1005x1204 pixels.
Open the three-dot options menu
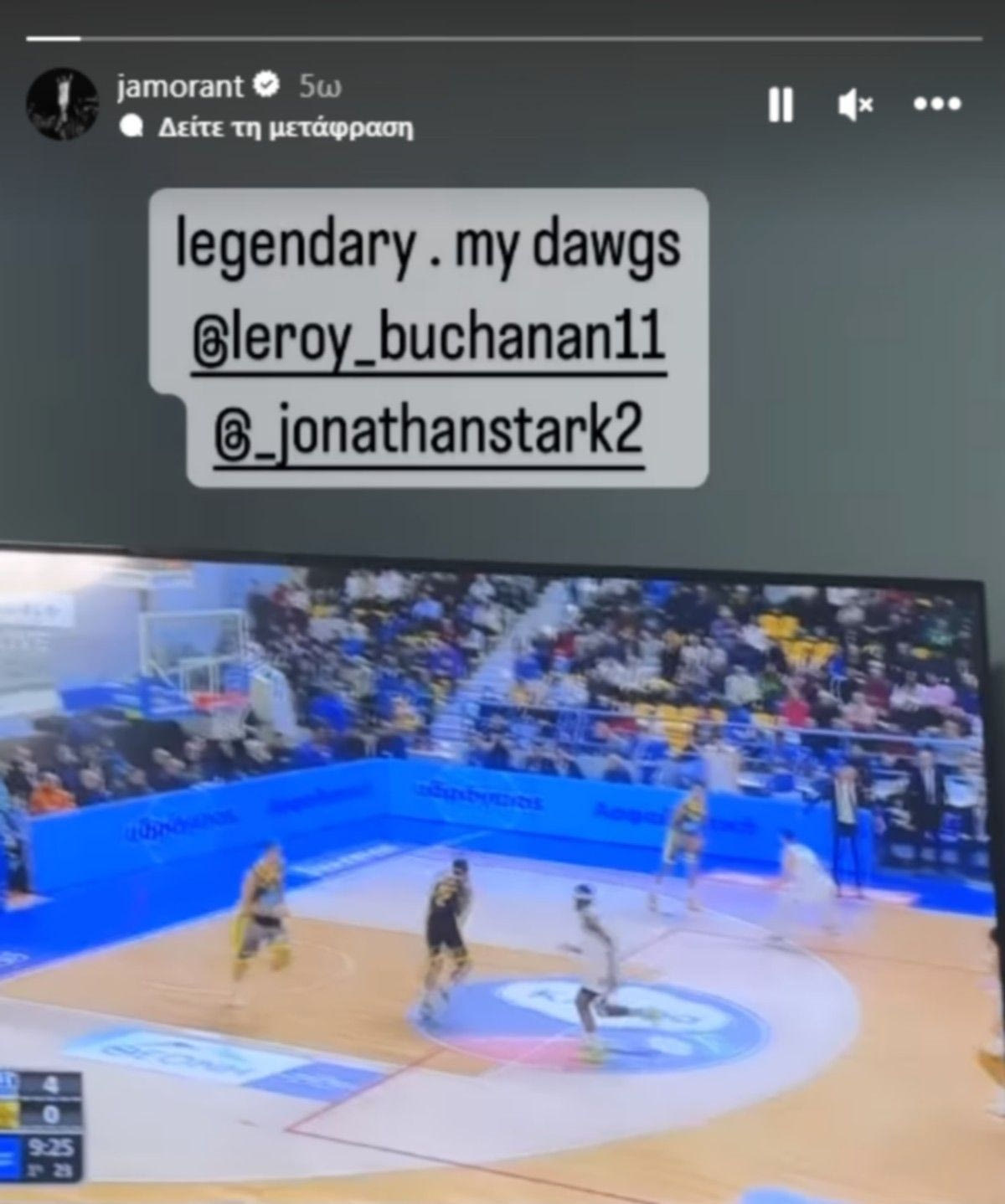coord(938,105)
